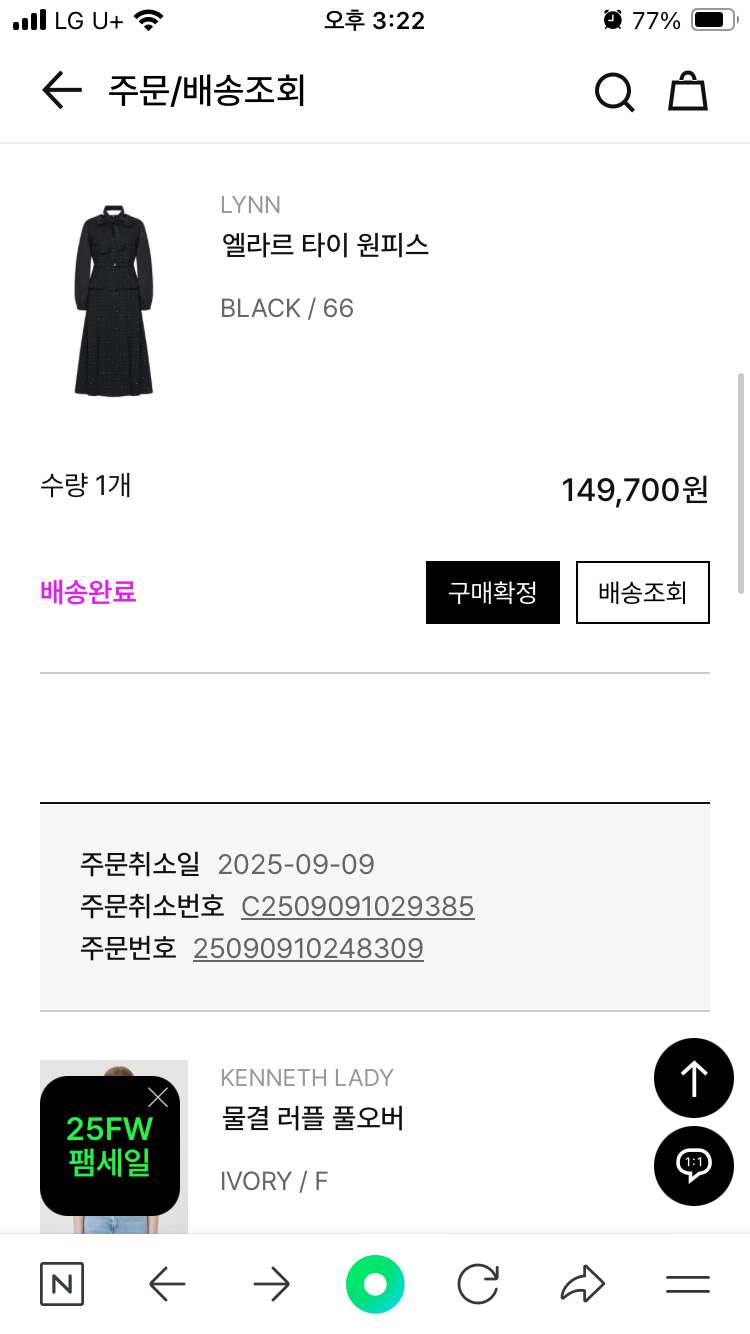The height and width of the screenshot is (1334, 750).
Task: Open the 1:1 chat inquiry button
Action: [693, 1165]
